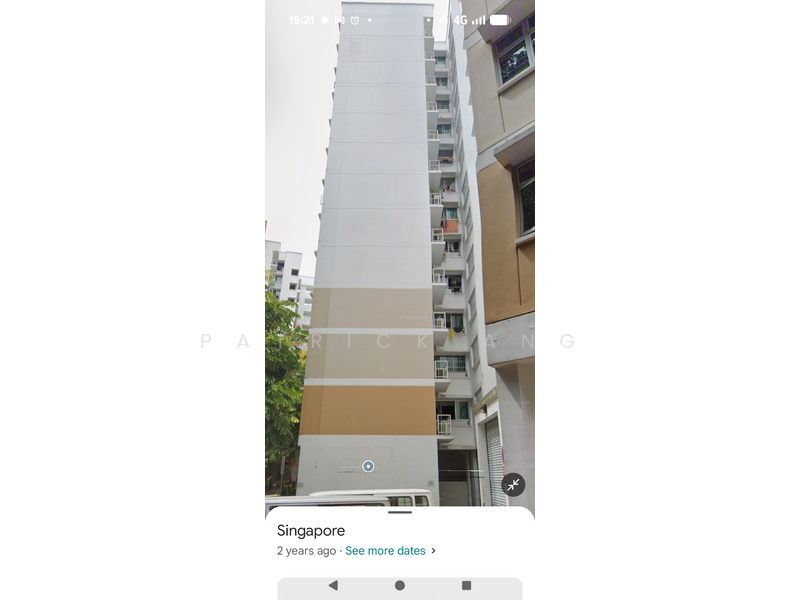Expand the Singapore info sheet handle

400,512
